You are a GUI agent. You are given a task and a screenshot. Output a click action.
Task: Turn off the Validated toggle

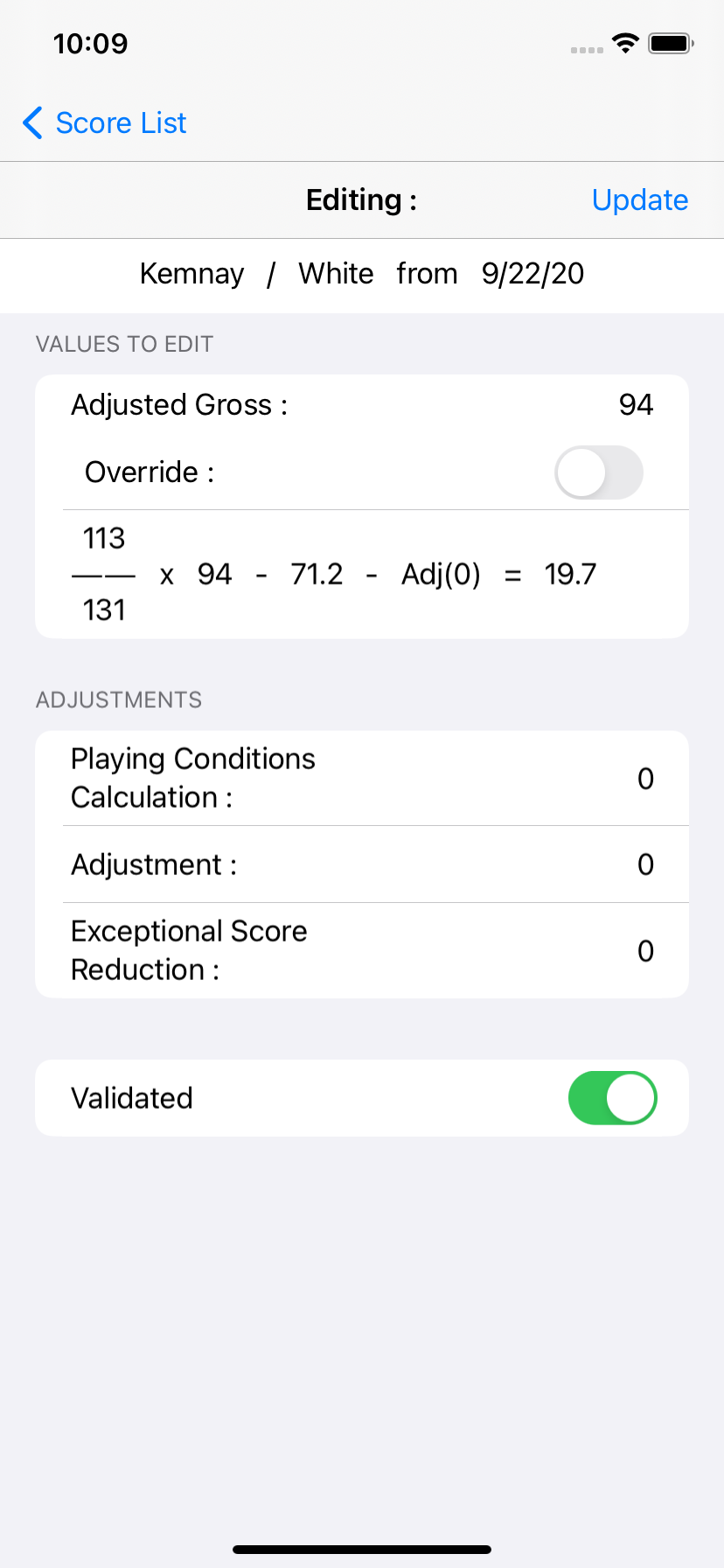(x=612, y=1098)
